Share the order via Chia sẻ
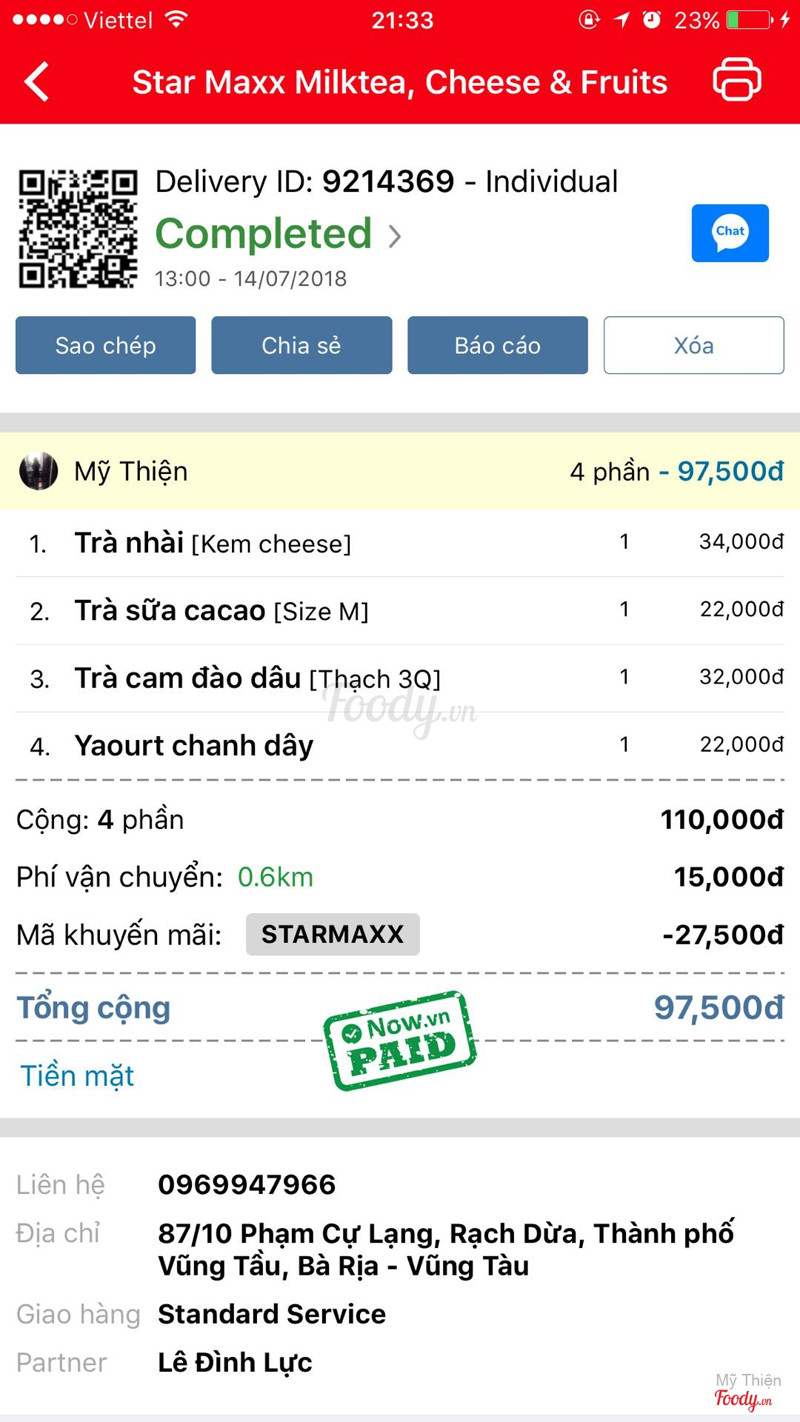Image resolution: width=800 pixels, height=1422 pixels. [301, 345]
